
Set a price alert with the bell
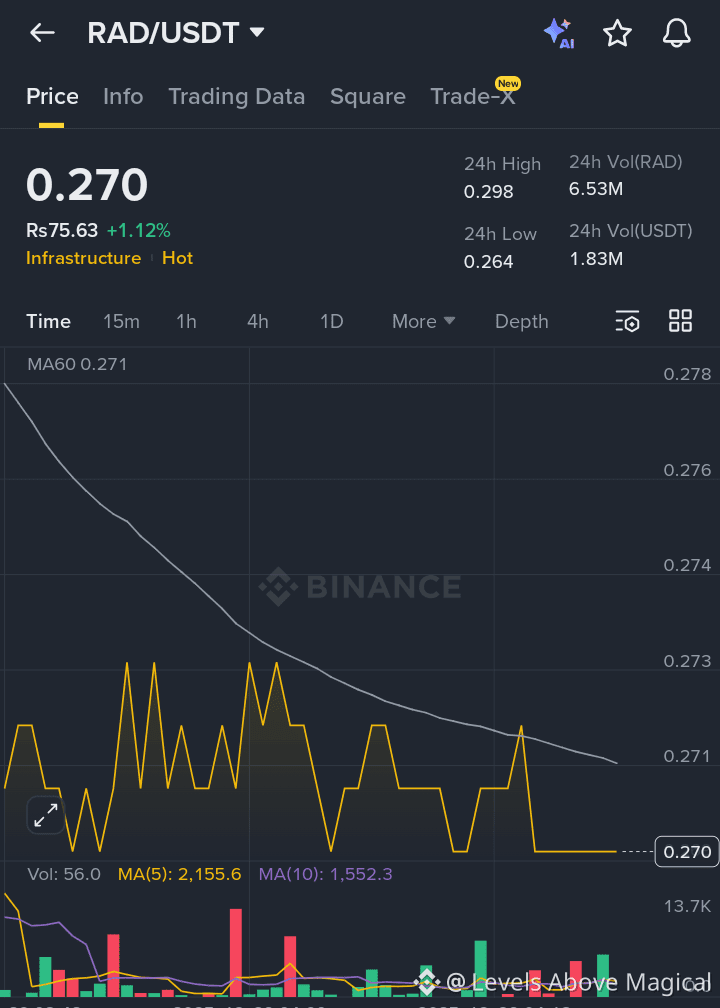677,33
